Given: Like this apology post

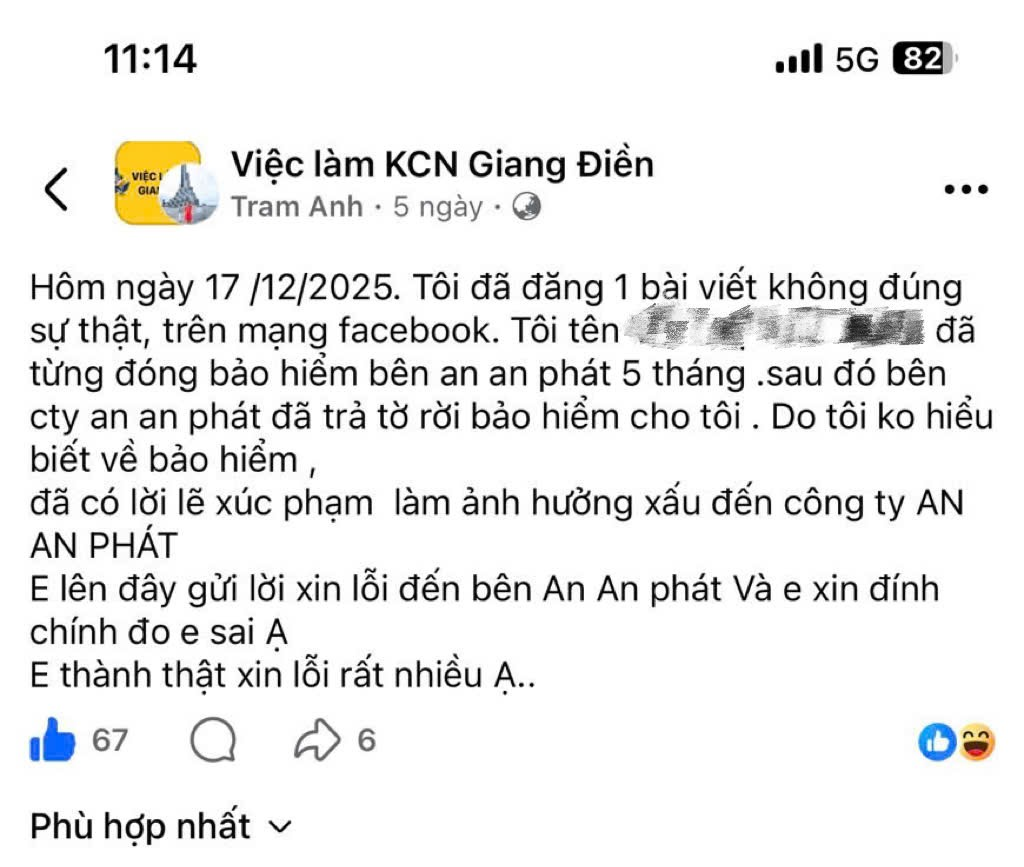Looking at the screenshot, I should (53, 741).
